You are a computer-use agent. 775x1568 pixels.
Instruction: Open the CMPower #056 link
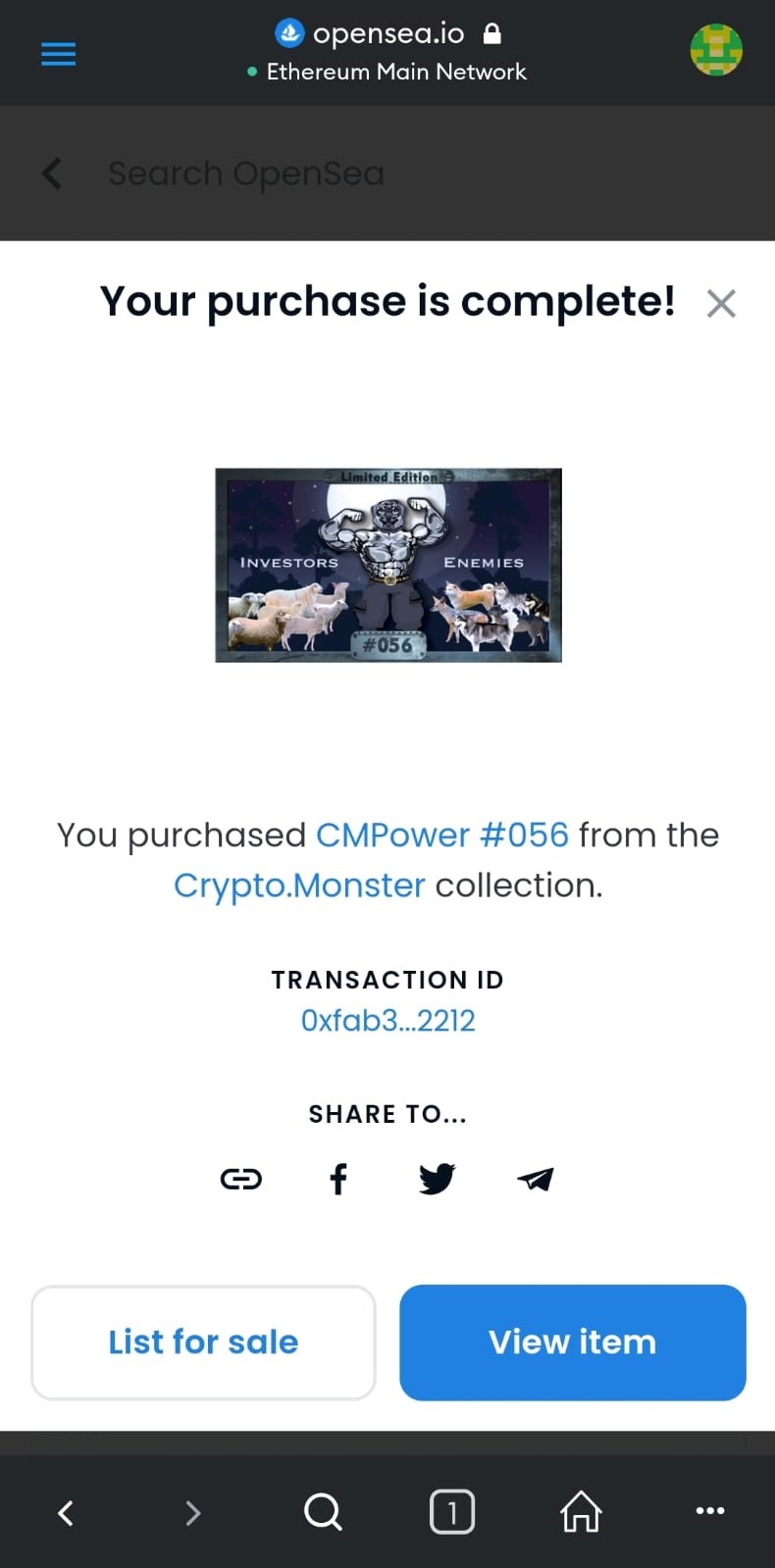[442, 835]
